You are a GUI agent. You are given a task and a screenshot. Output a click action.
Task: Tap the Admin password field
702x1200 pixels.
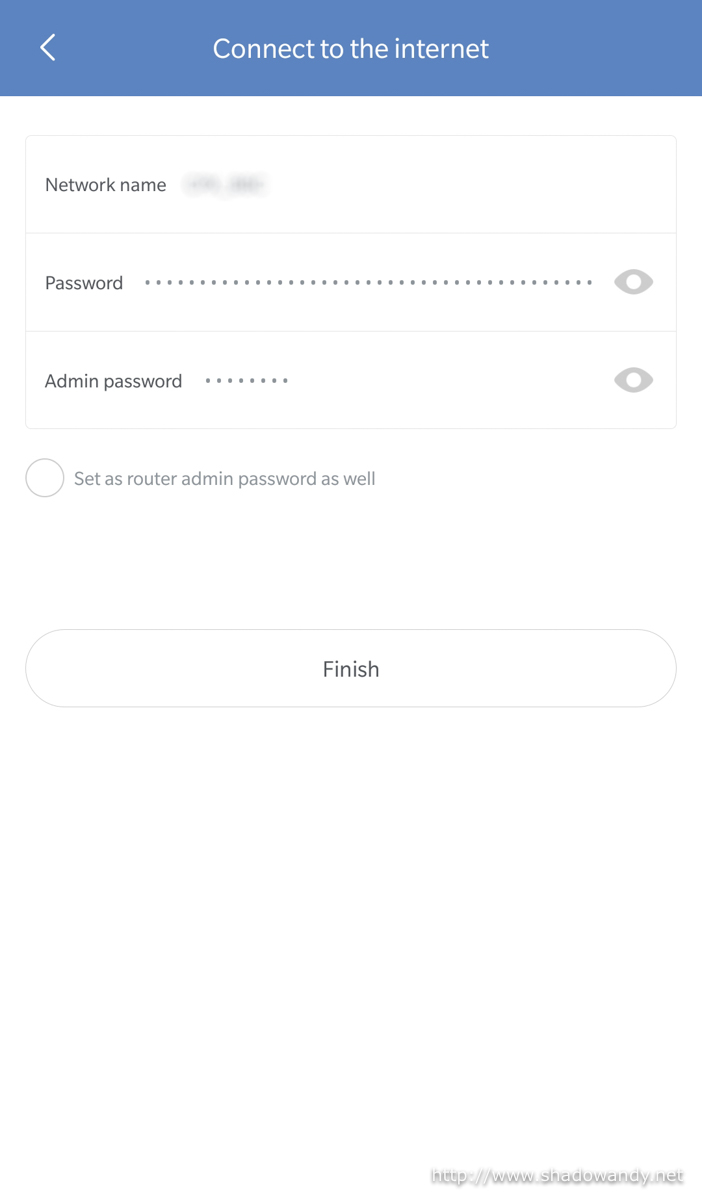point(351,380)
